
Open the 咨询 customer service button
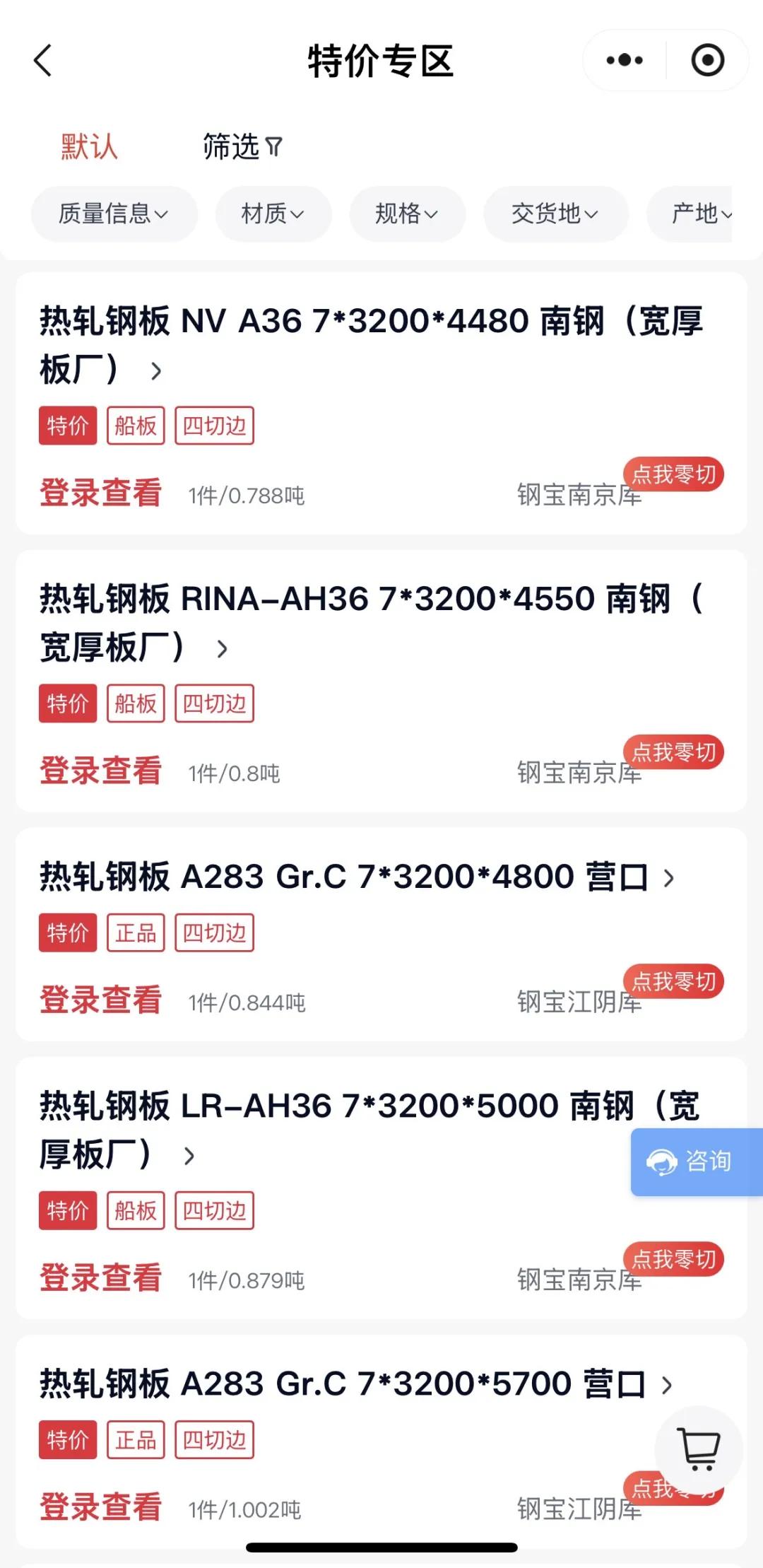(697, 1162)
